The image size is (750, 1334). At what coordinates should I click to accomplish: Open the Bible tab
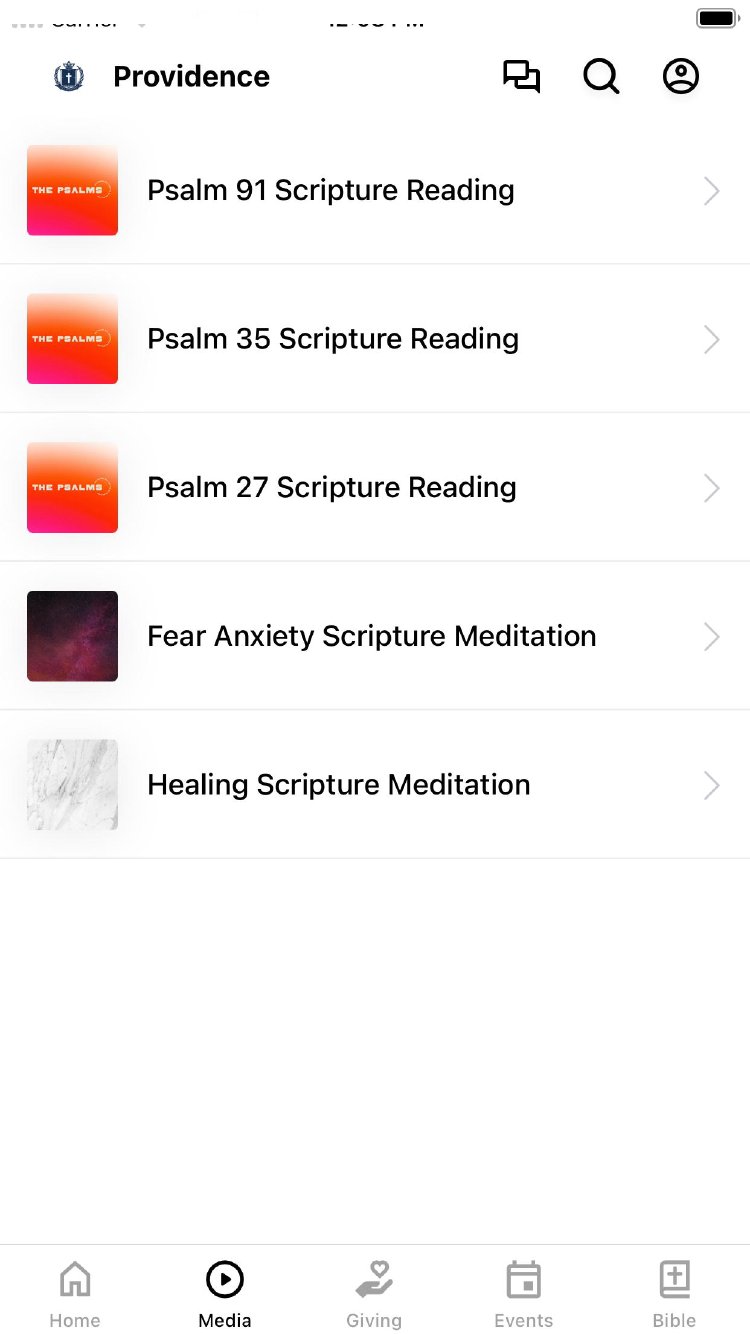tap(675, 1293)
